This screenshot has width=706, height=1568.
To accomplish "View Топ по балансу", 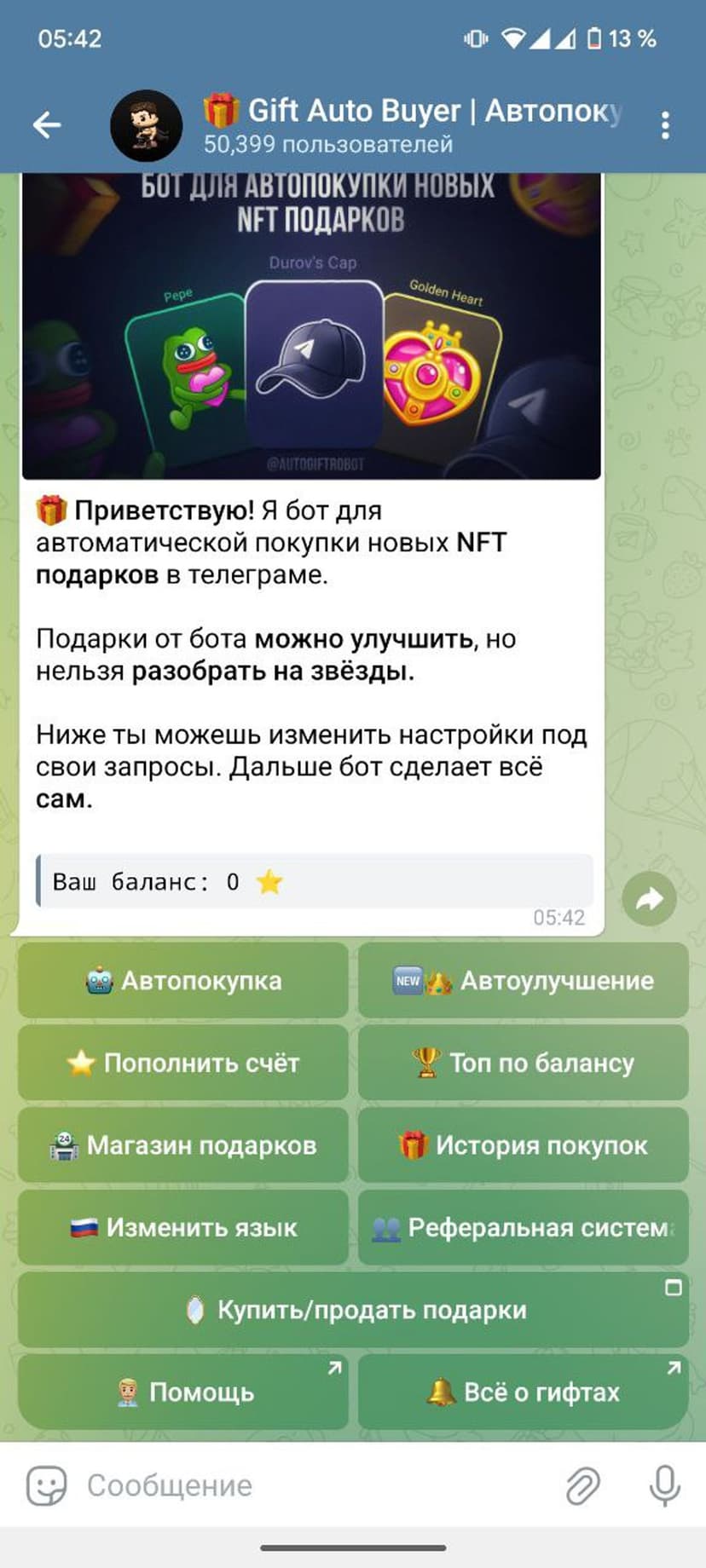I will click(x=523, y=1063).
